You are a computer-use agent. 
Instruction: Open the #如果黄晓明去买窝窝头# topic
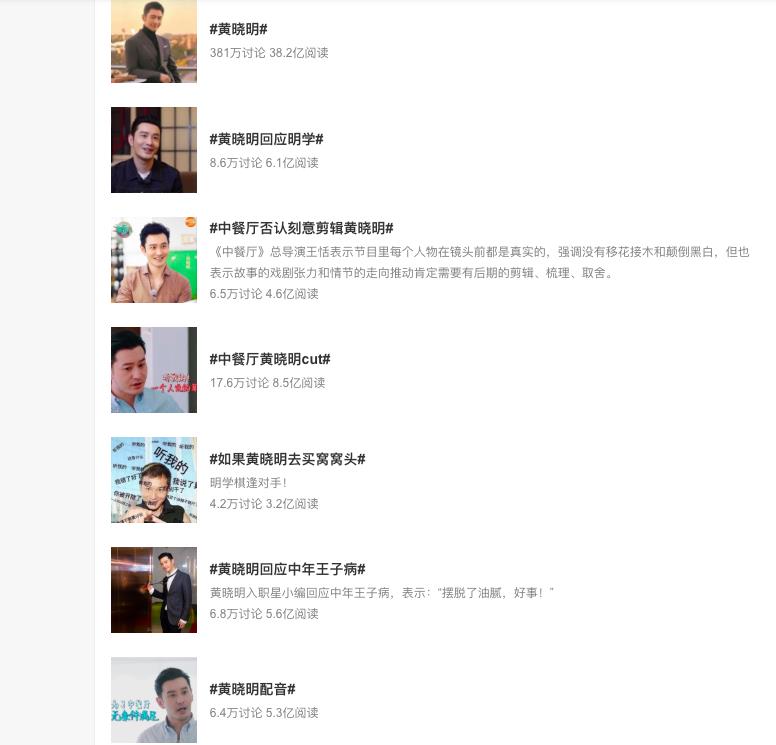[x=287, y=459]
